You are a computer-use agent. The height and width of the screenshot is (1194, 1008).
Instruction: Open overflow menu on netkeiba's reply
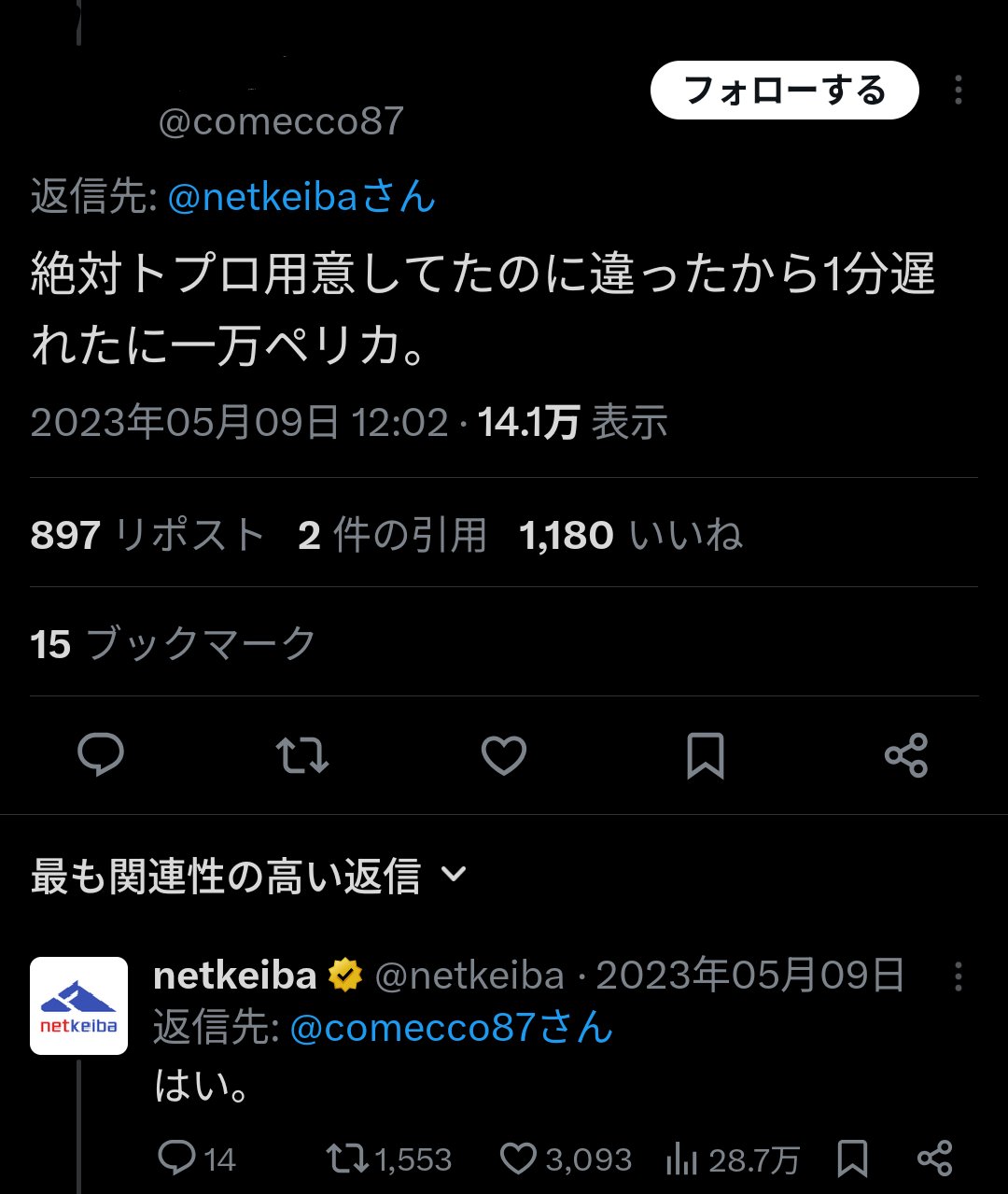click(958, 976)
